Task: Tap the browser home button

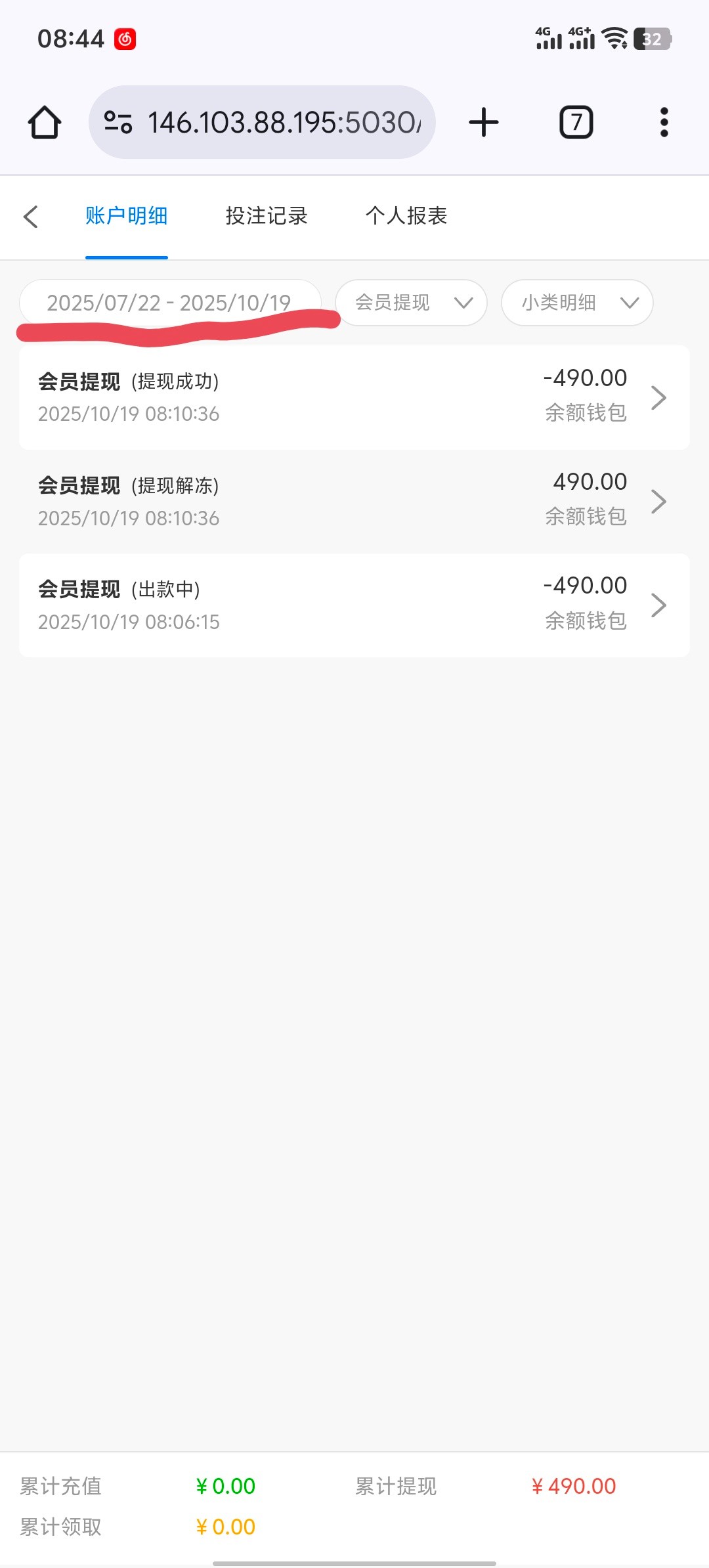Action: coord(45,123)
